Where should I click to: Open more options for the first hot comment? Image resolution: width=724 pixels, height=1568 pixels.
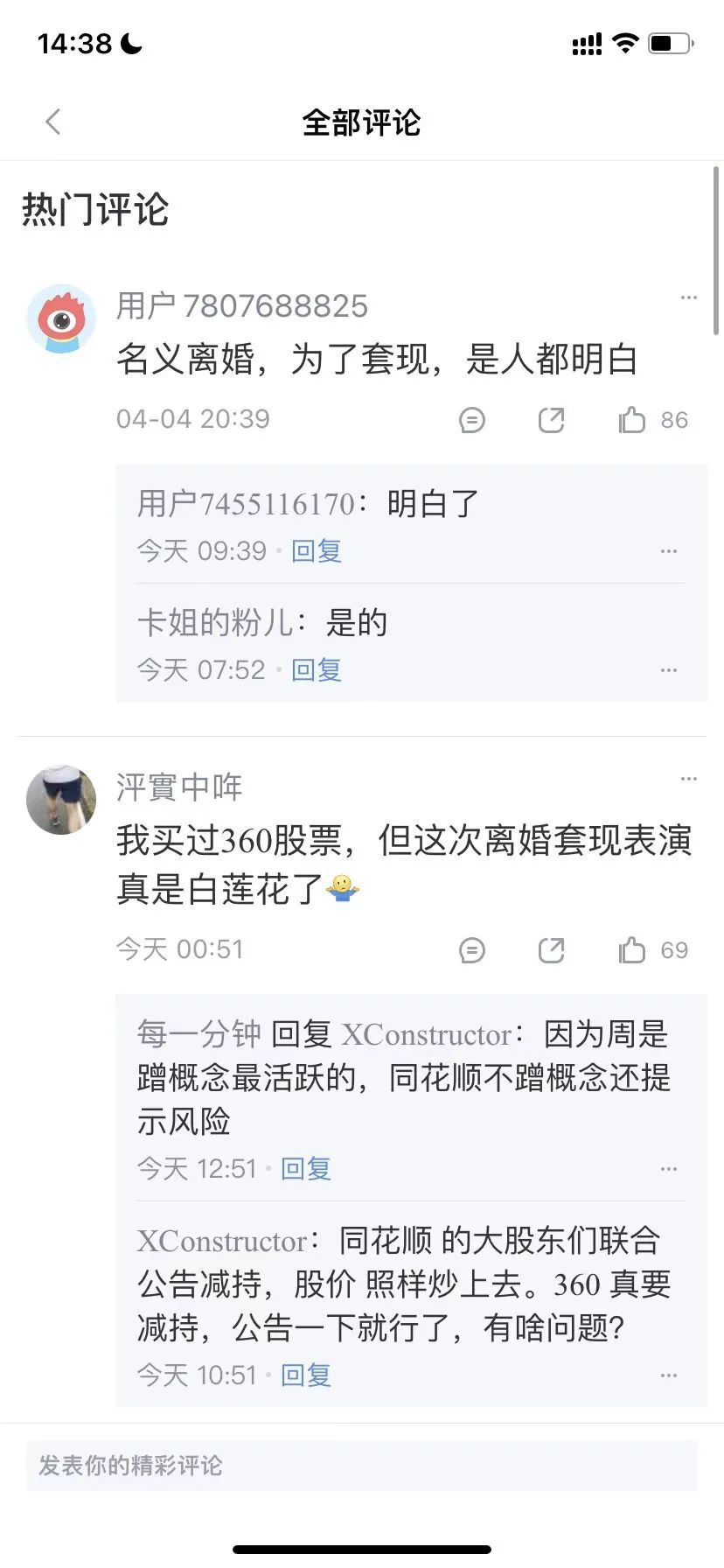[689, 297]
